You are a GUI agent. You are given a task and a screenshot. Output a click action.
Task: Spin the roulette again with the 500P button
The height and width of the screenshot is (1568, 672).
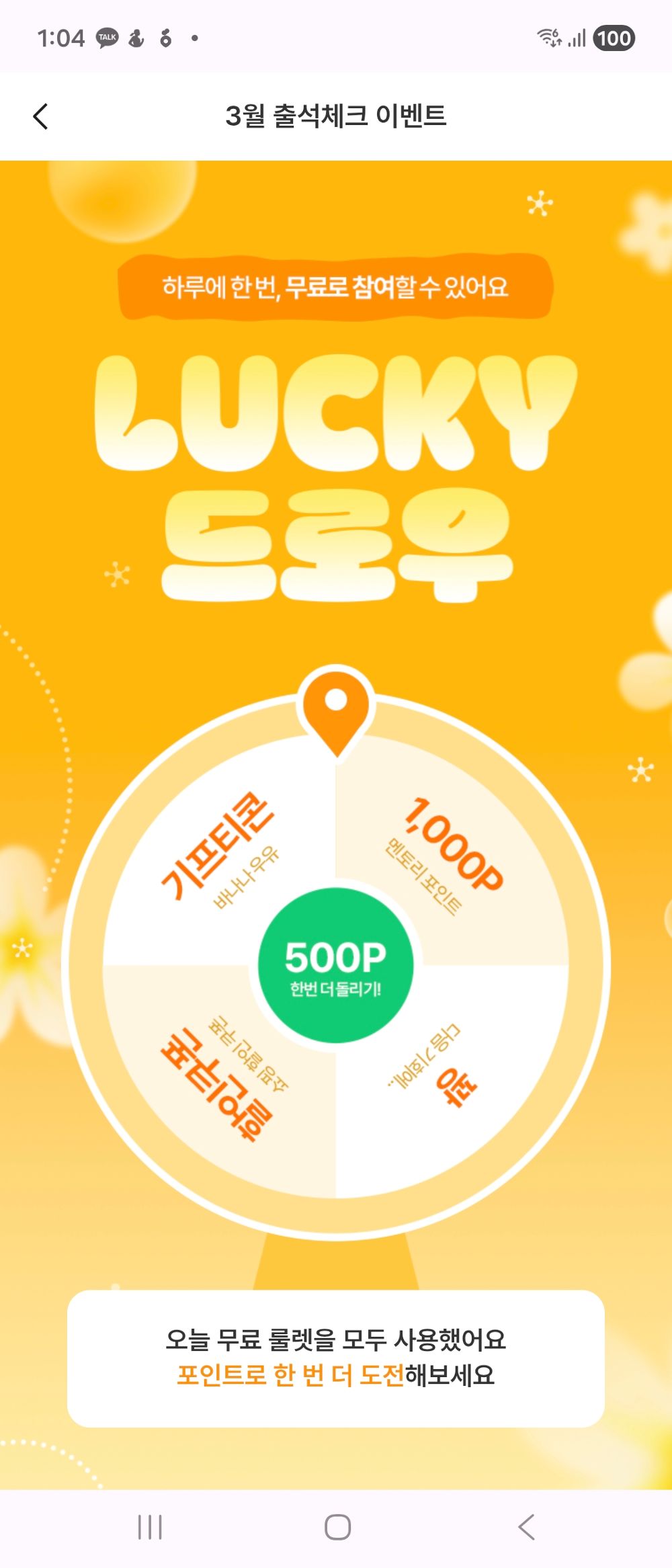point(335,965)
